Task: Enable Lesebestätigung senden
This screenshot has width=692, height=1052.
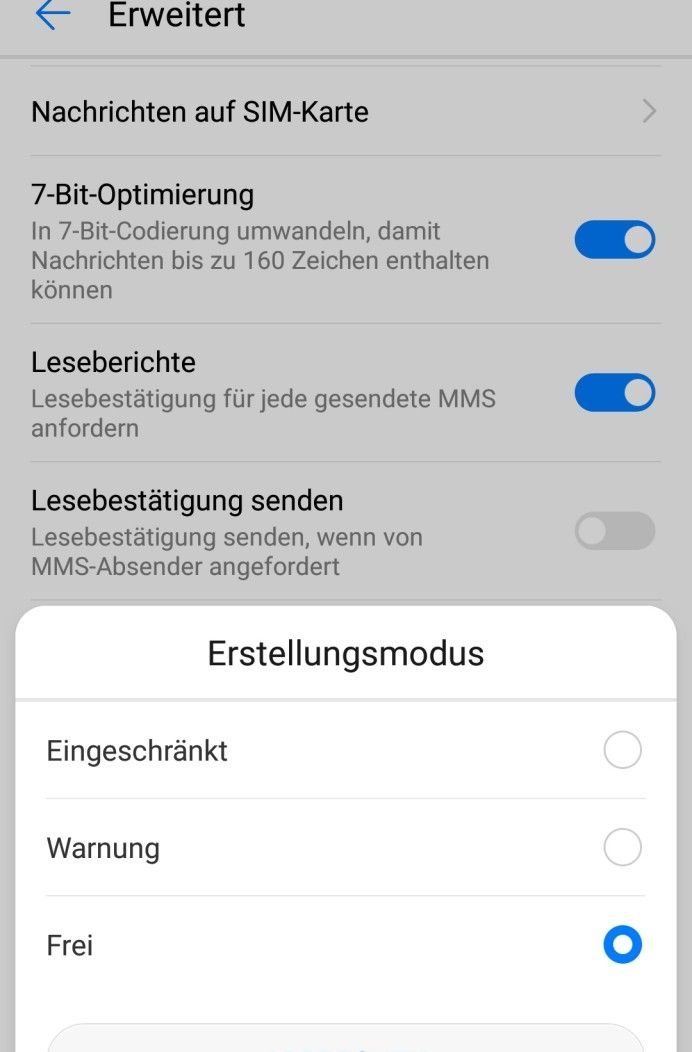Action: pos(614,531)
